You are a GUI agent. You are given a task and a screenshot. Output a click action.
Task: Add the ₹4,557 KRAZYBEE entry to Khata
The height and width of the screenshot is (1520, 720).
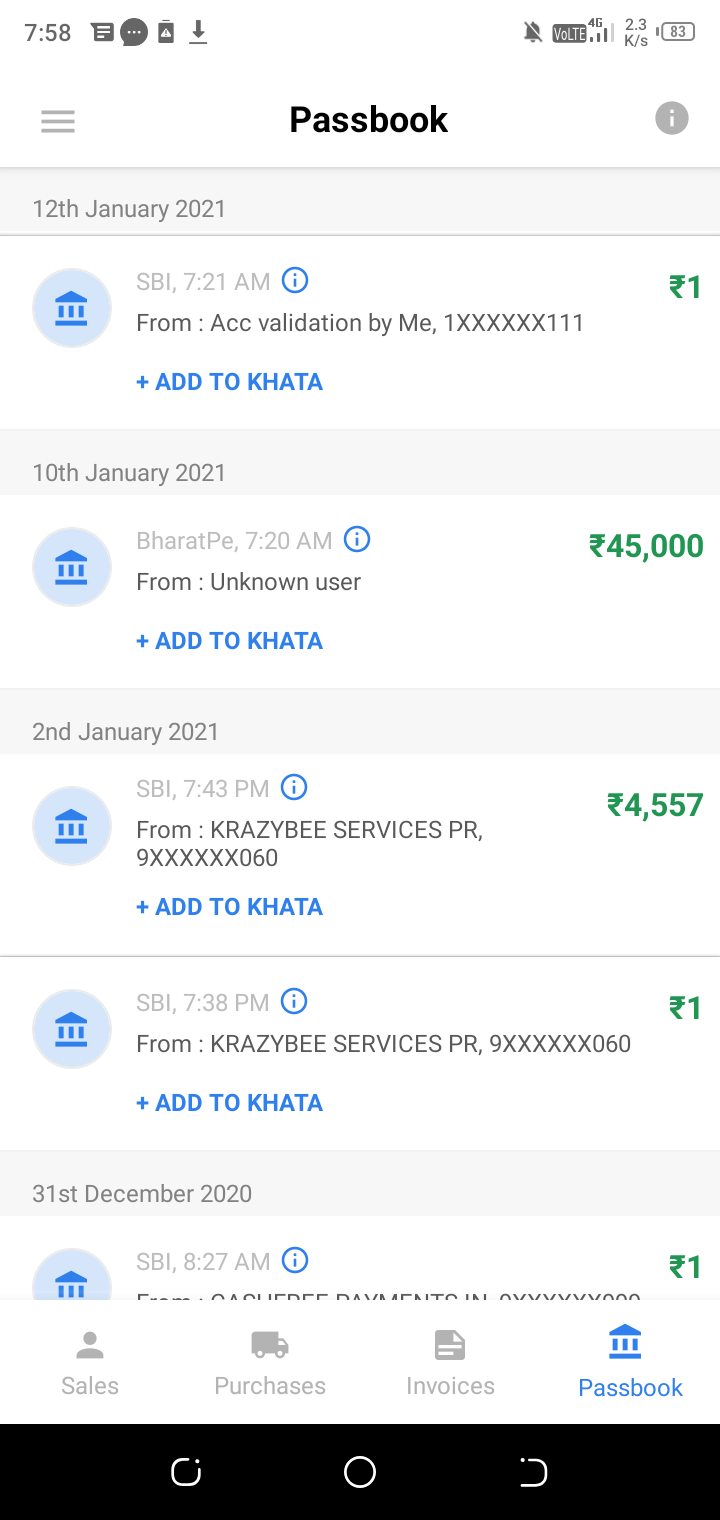click(x=229, y=906)
